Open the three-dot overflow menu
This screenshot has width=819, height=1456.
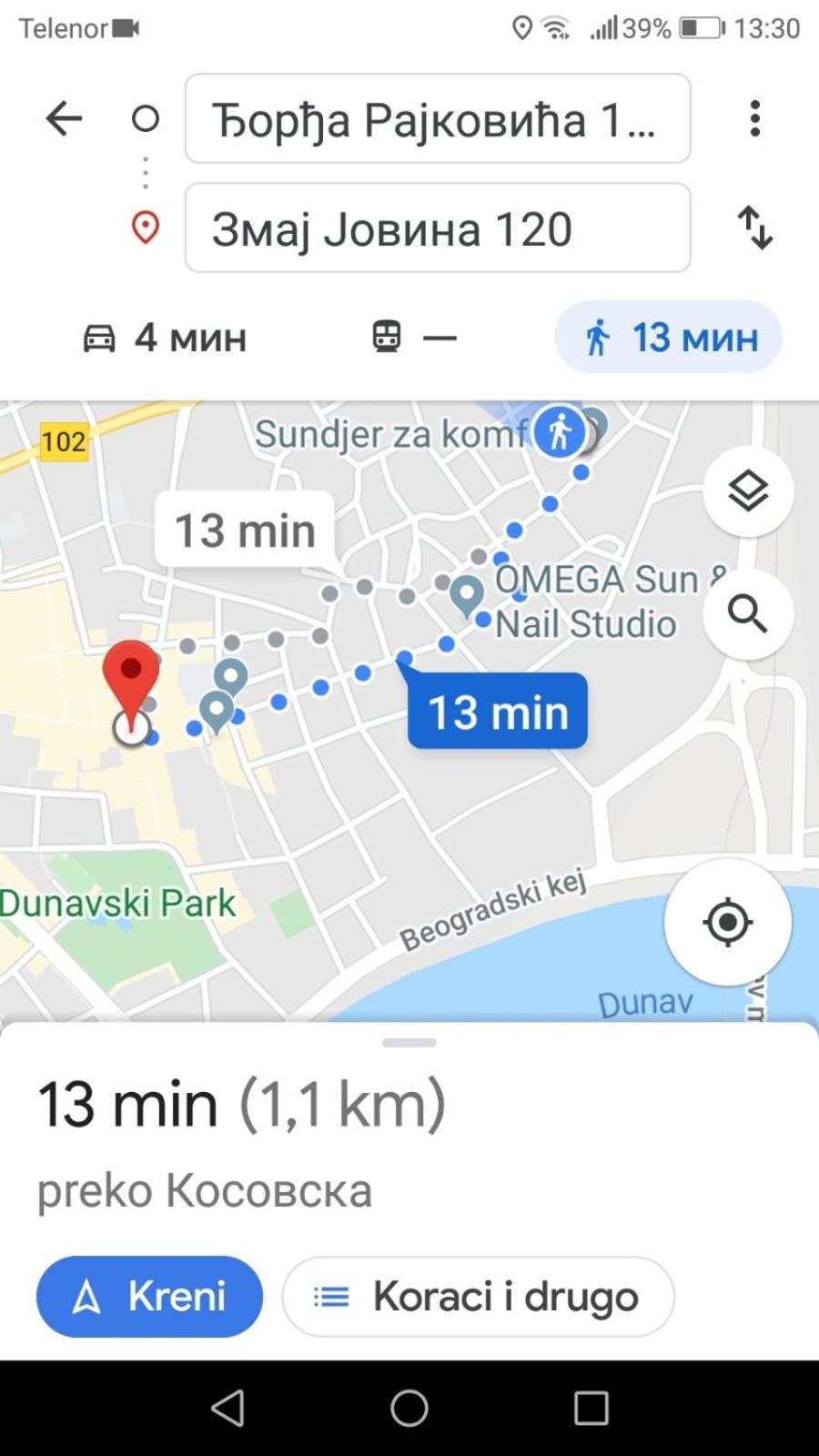pyautogui.click(x=754, y=118)
